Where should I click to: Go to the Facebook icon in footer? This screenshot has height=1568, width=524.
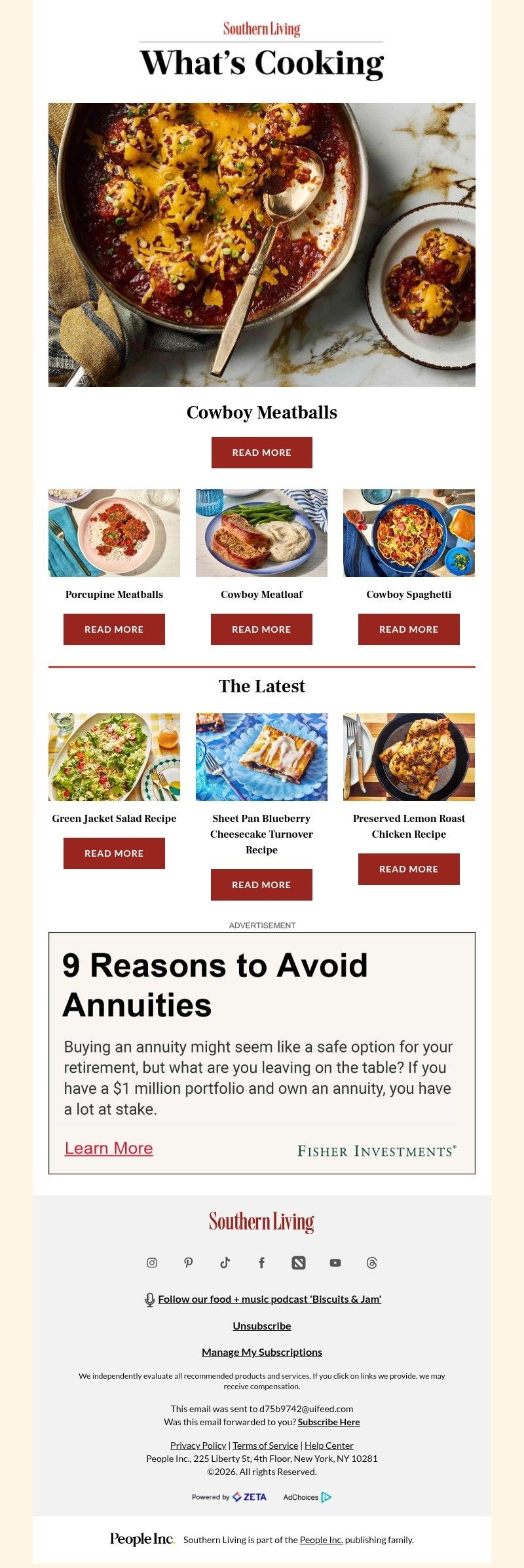262,1263
